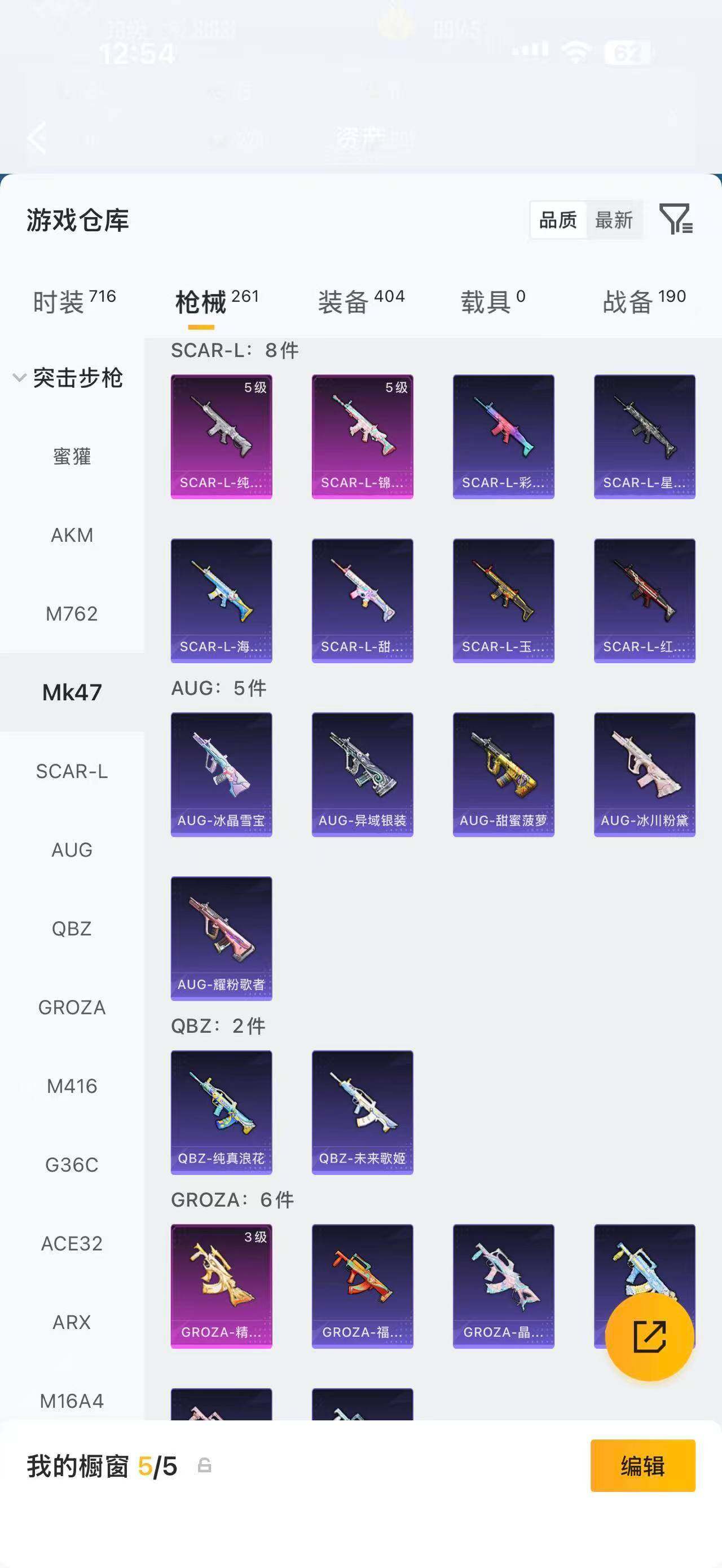Select GROZA in the sidebar
The width and height of the screenshot is (722, 1568).
tap(72, 1008)
